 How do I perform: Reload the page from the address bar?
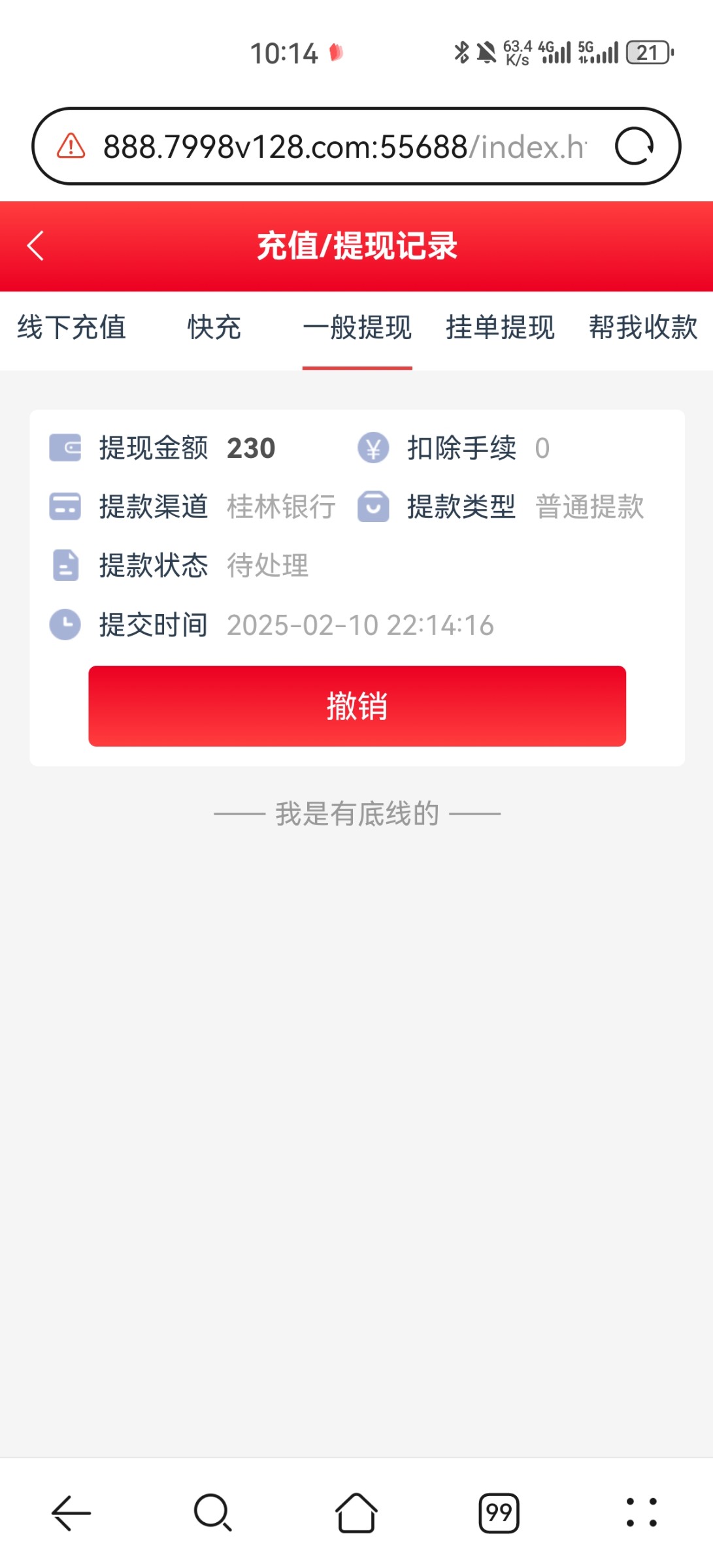coord(634,146)
